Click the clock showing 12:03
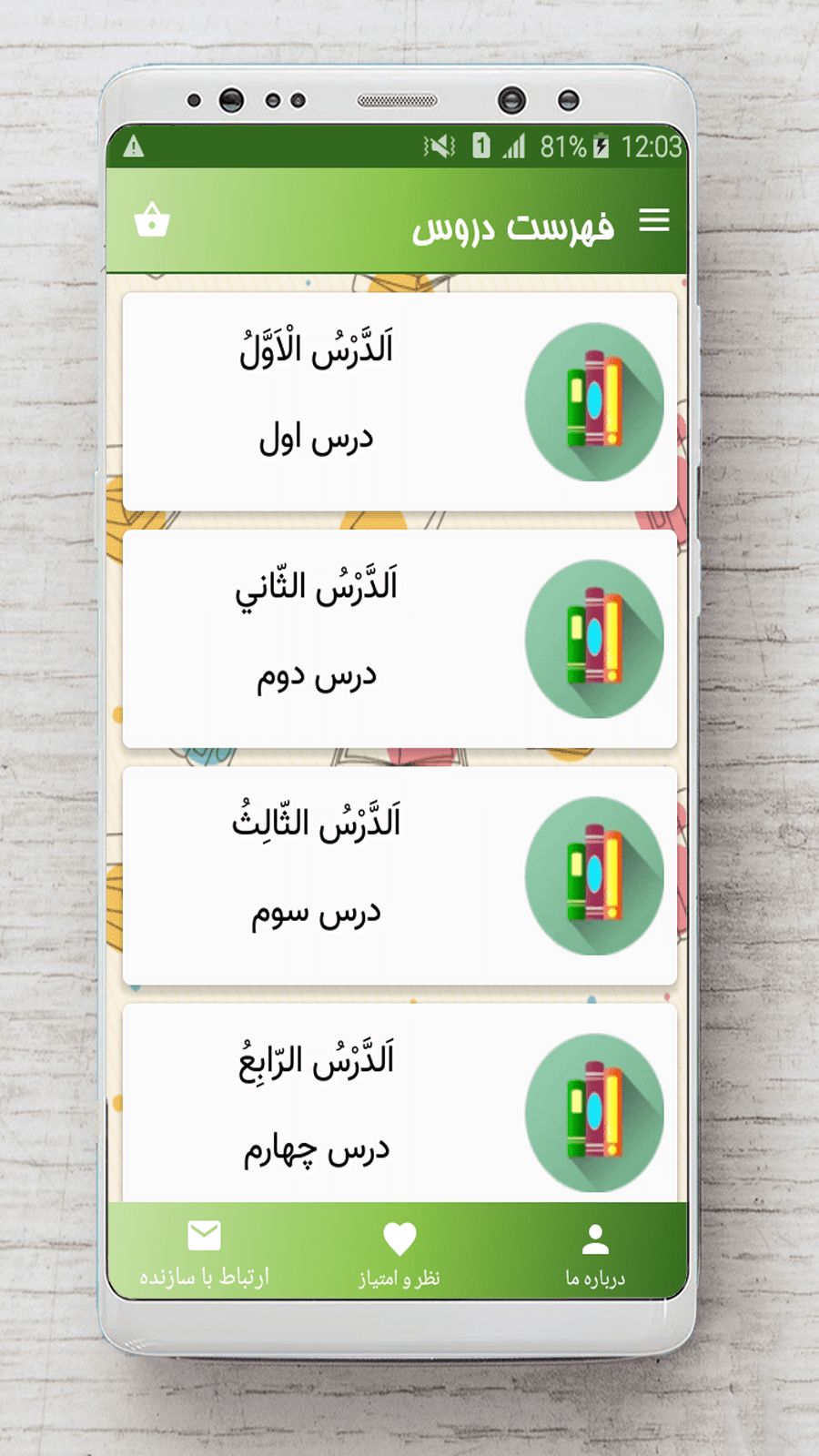 click(653, 144)
